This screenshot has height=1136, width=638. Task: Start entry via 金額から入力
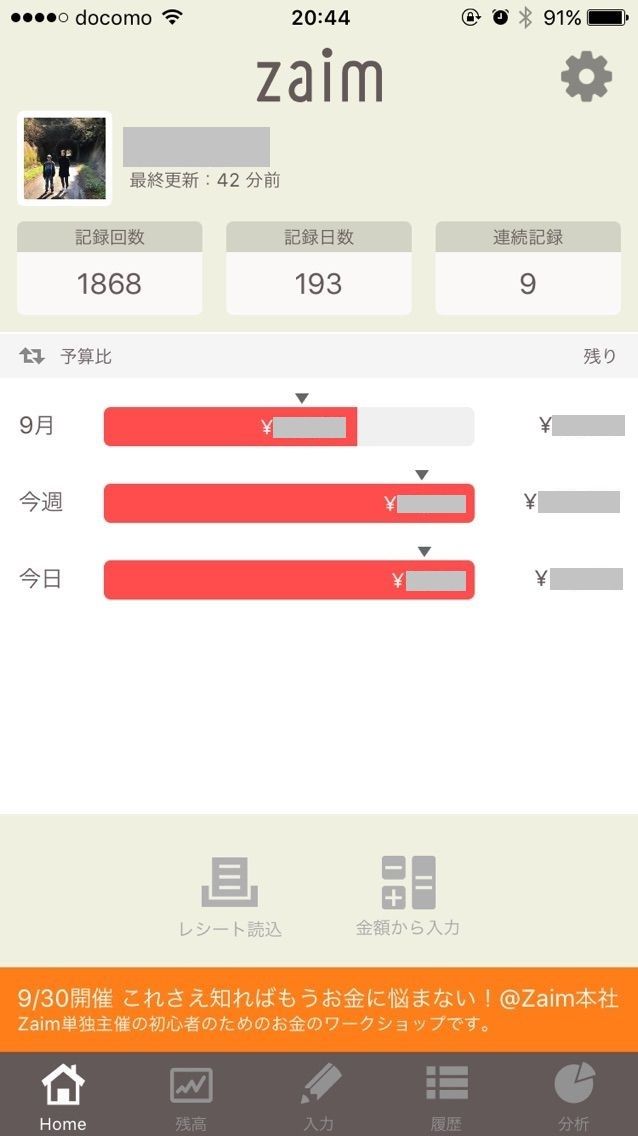[408, 895]
